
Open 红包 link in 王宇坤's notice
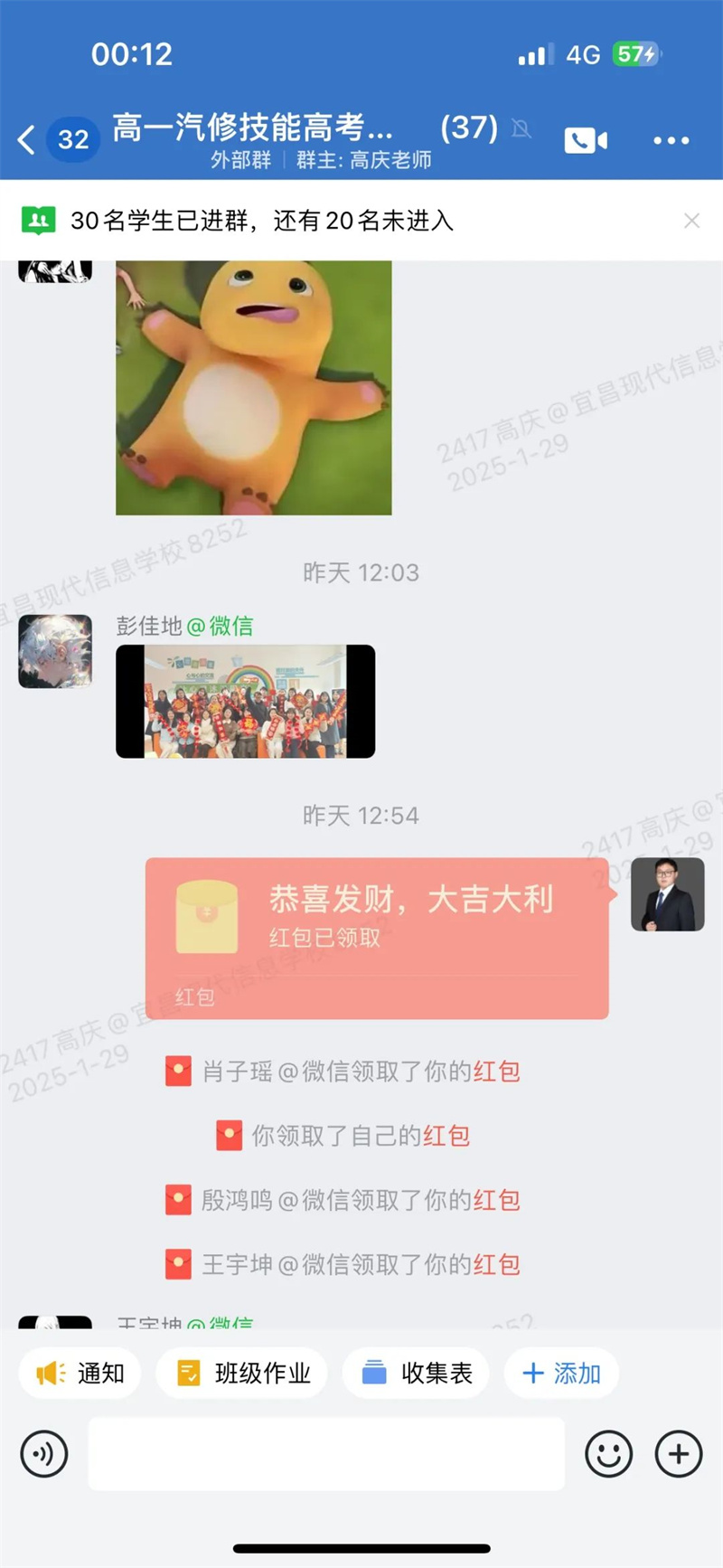[496, 1264]
